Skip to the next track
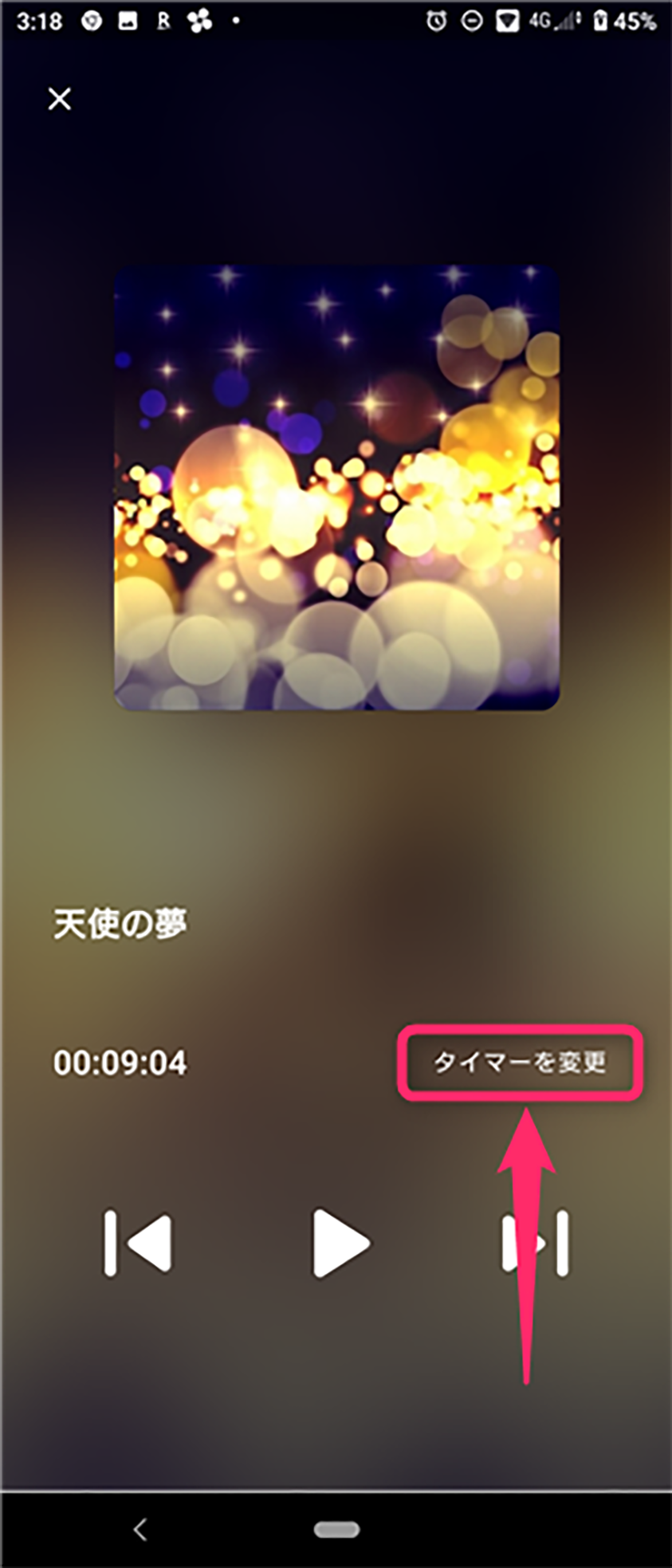Image resolution: width=672 pixels, height=1568 pixels. tap(536, 1244)
